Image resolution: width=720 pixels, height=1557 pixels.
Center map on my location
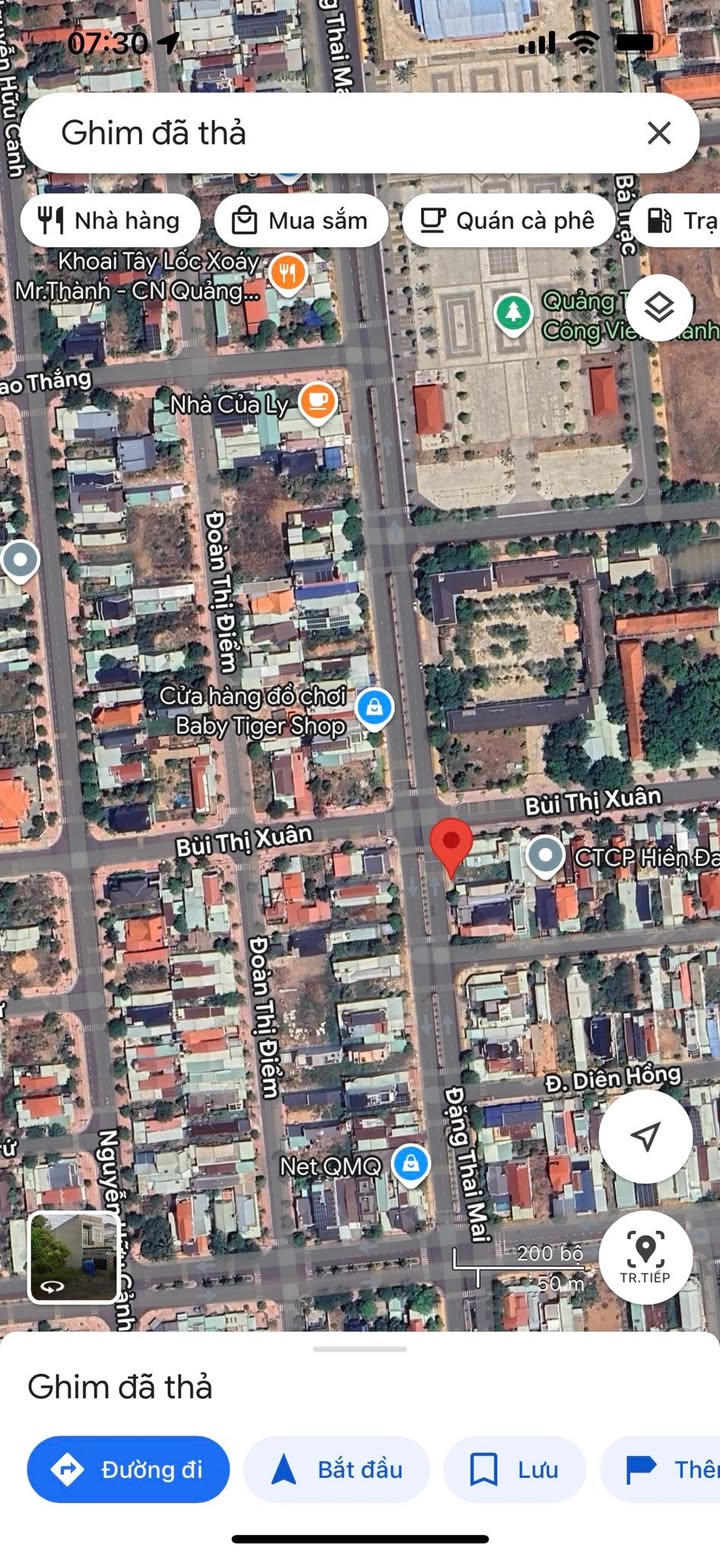coord(646,1136)
